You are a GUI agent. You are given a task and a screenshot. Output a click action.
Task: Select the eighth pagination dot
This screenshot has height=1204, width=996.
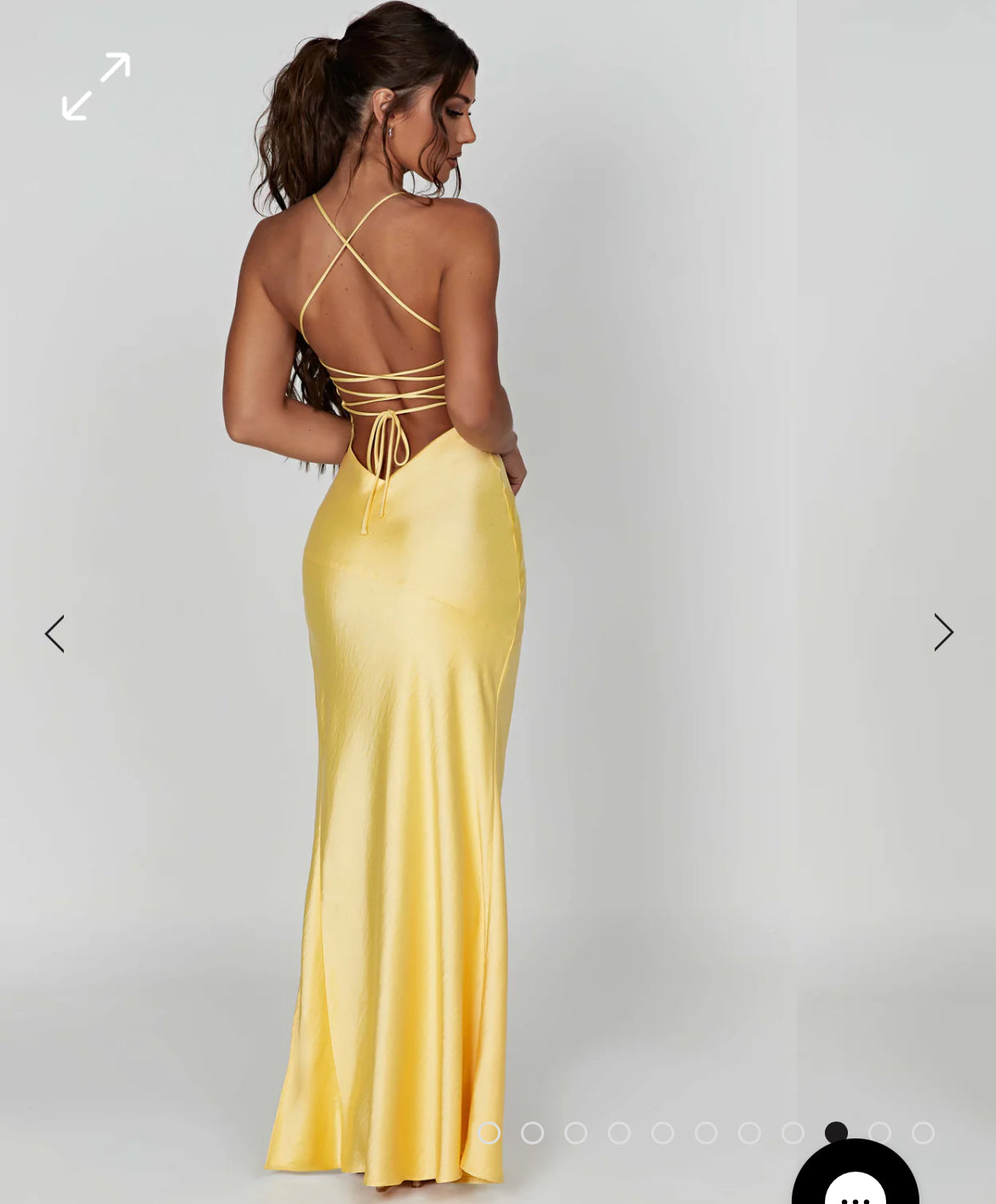[x=794, y=1133]
